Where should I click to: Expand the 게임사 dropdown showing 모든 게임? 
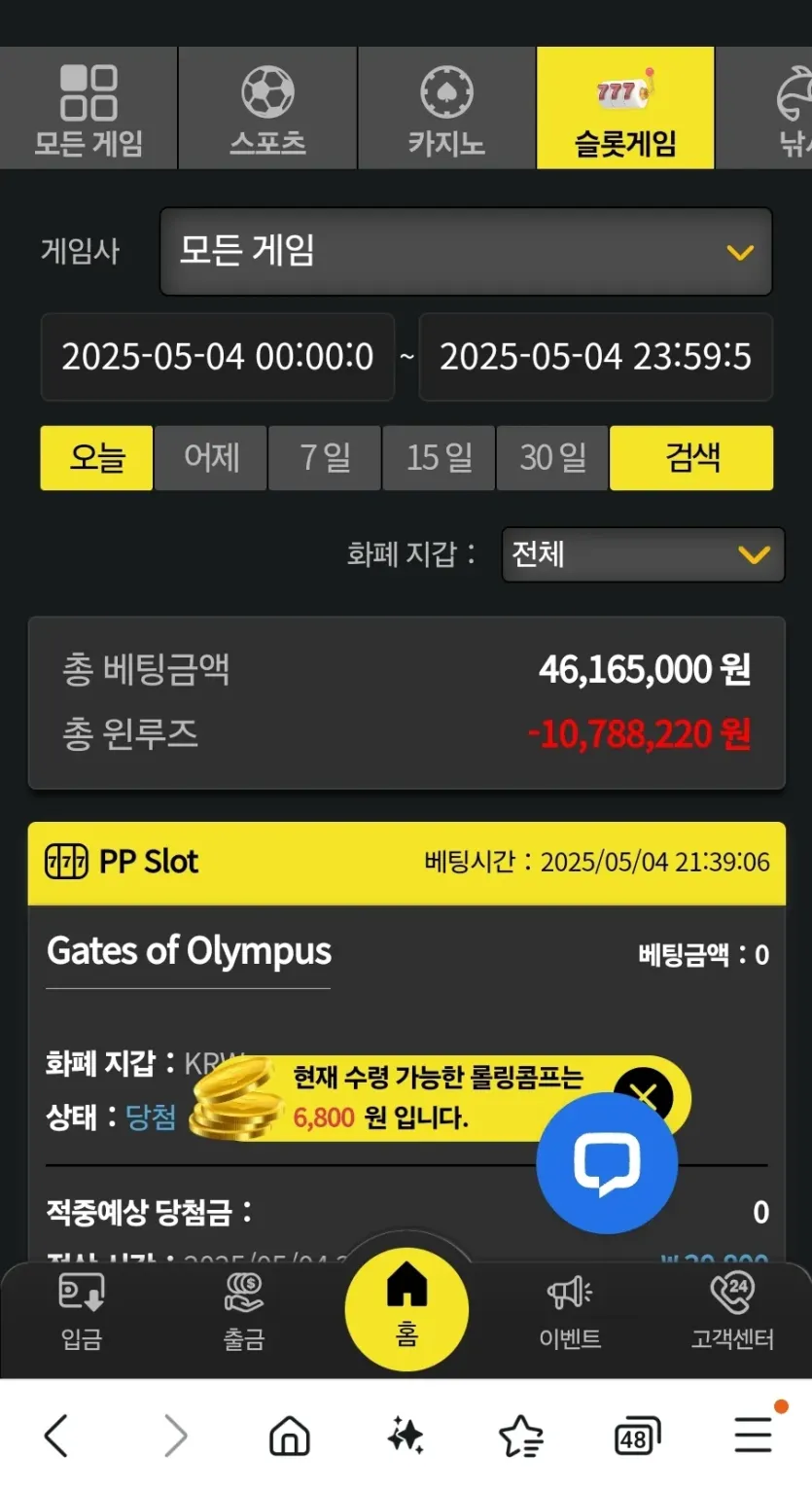tap(466, 252)
